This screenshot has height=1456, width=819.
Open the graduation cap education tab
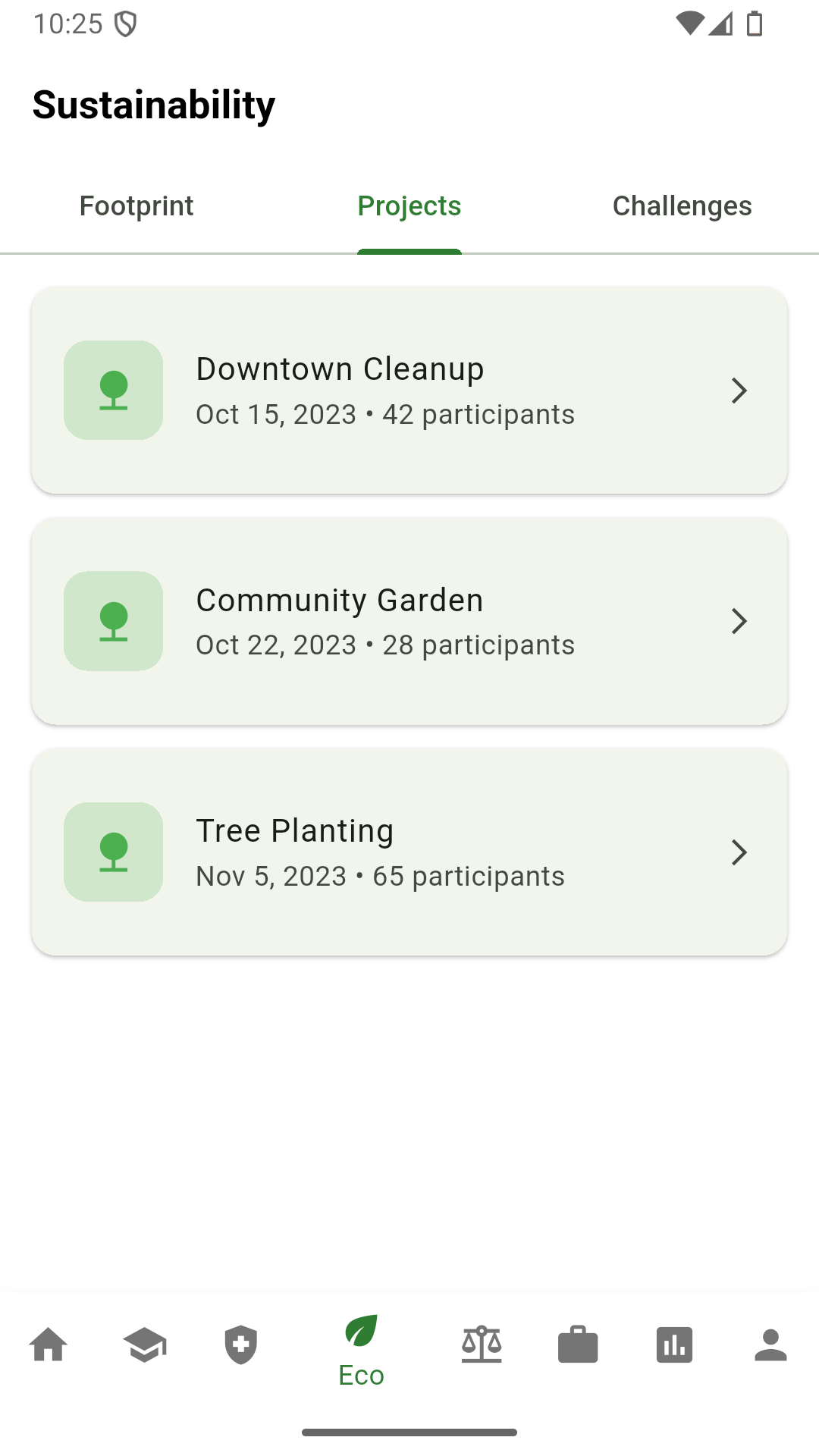coord(145,1345)
